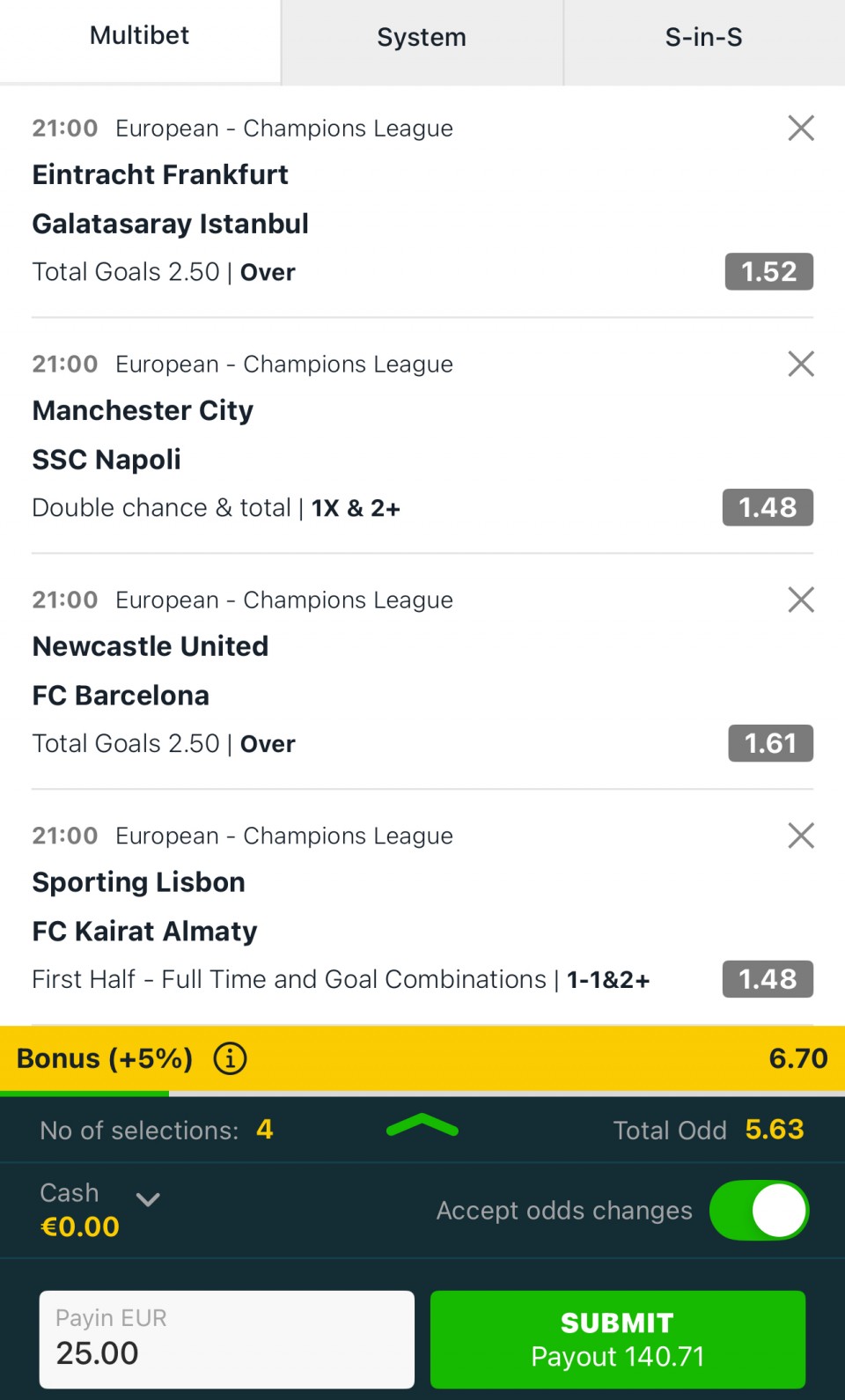845x1400 pixels.
Task: Submit the bet with payout 140.71
Action: point(618,1339)
